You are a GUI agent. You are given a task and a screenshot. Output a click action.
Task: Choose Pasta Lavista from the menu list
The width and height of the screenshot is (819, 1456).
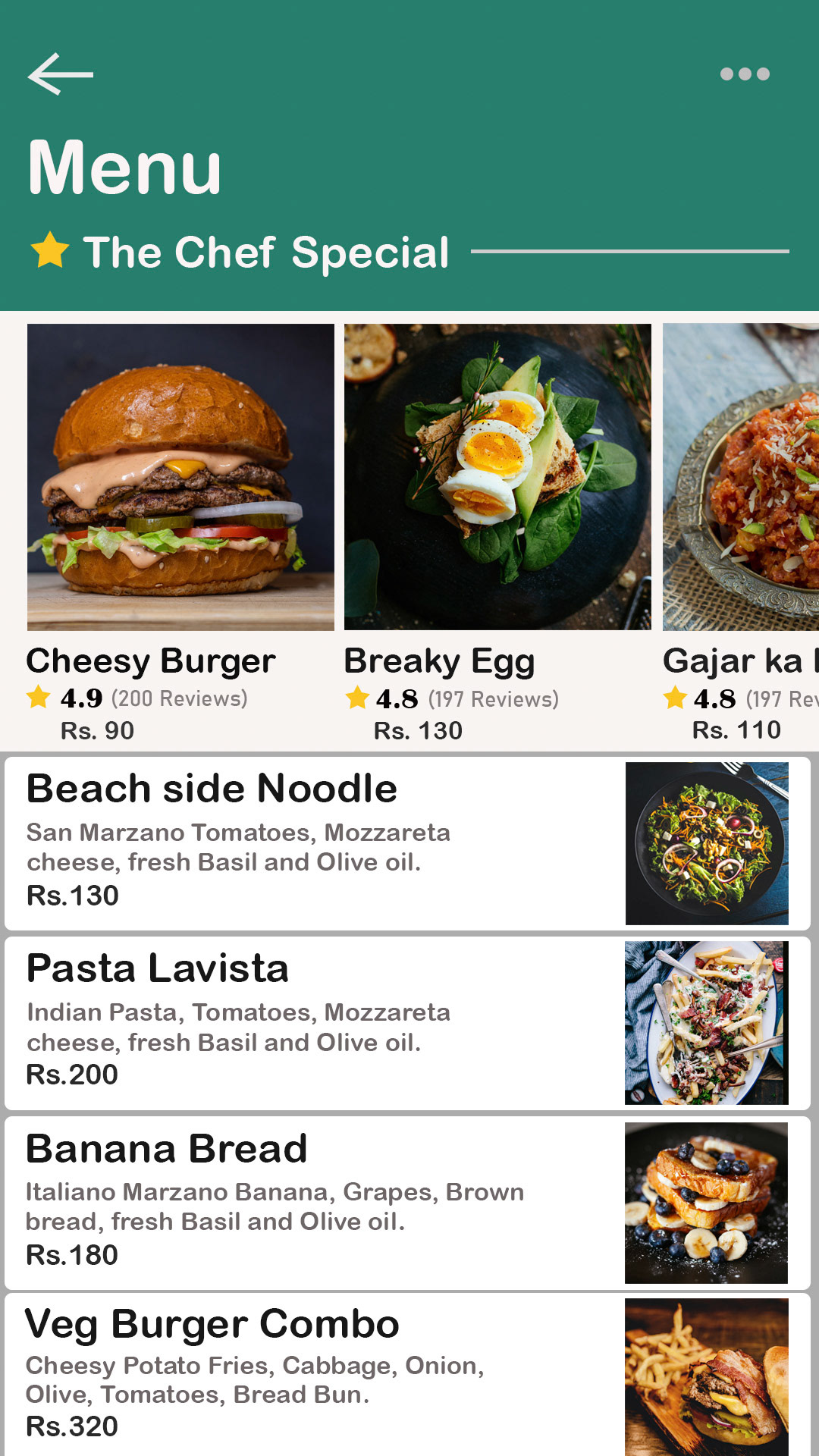408,1023
